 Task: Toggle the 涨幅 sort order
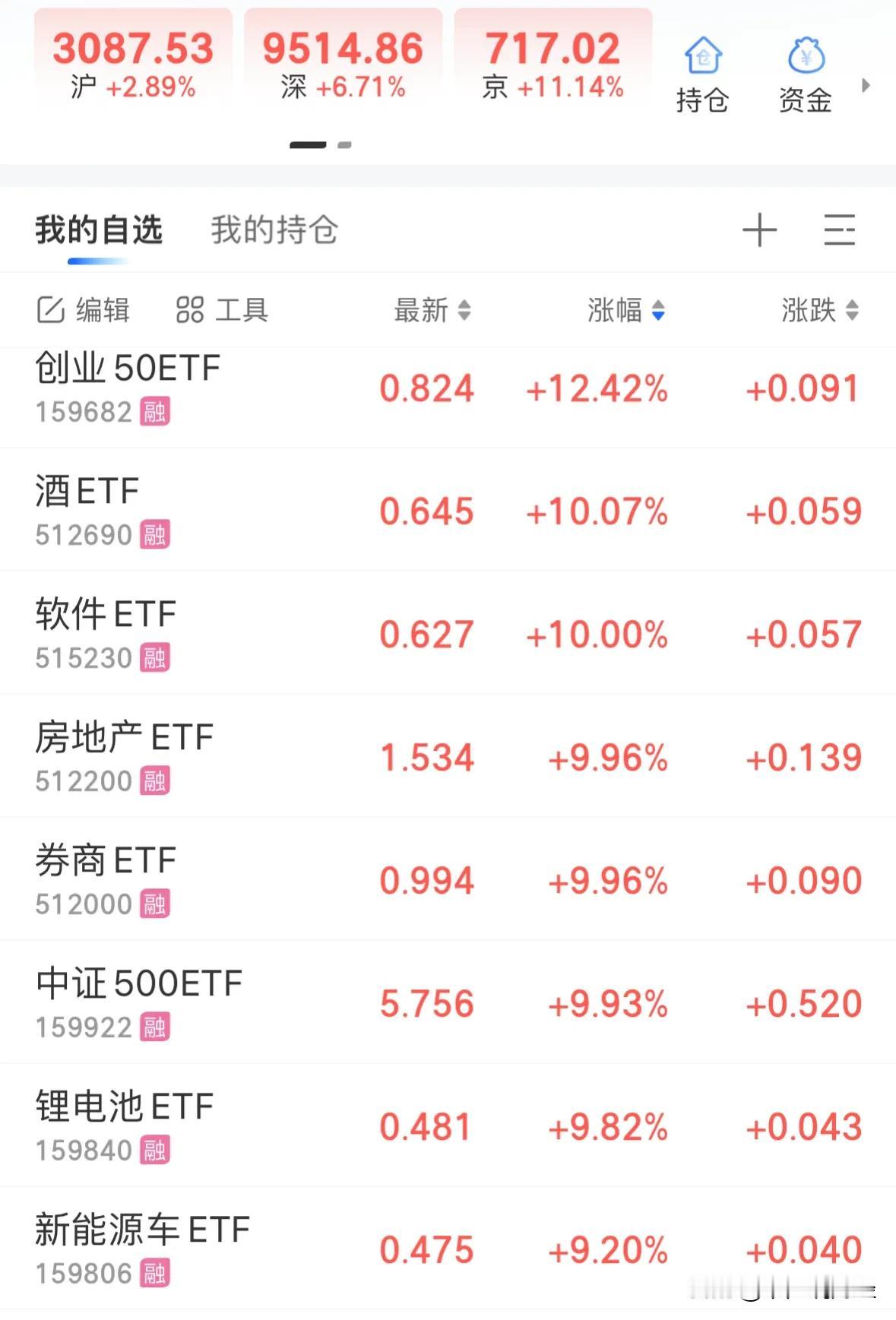[x=623, y=310]
